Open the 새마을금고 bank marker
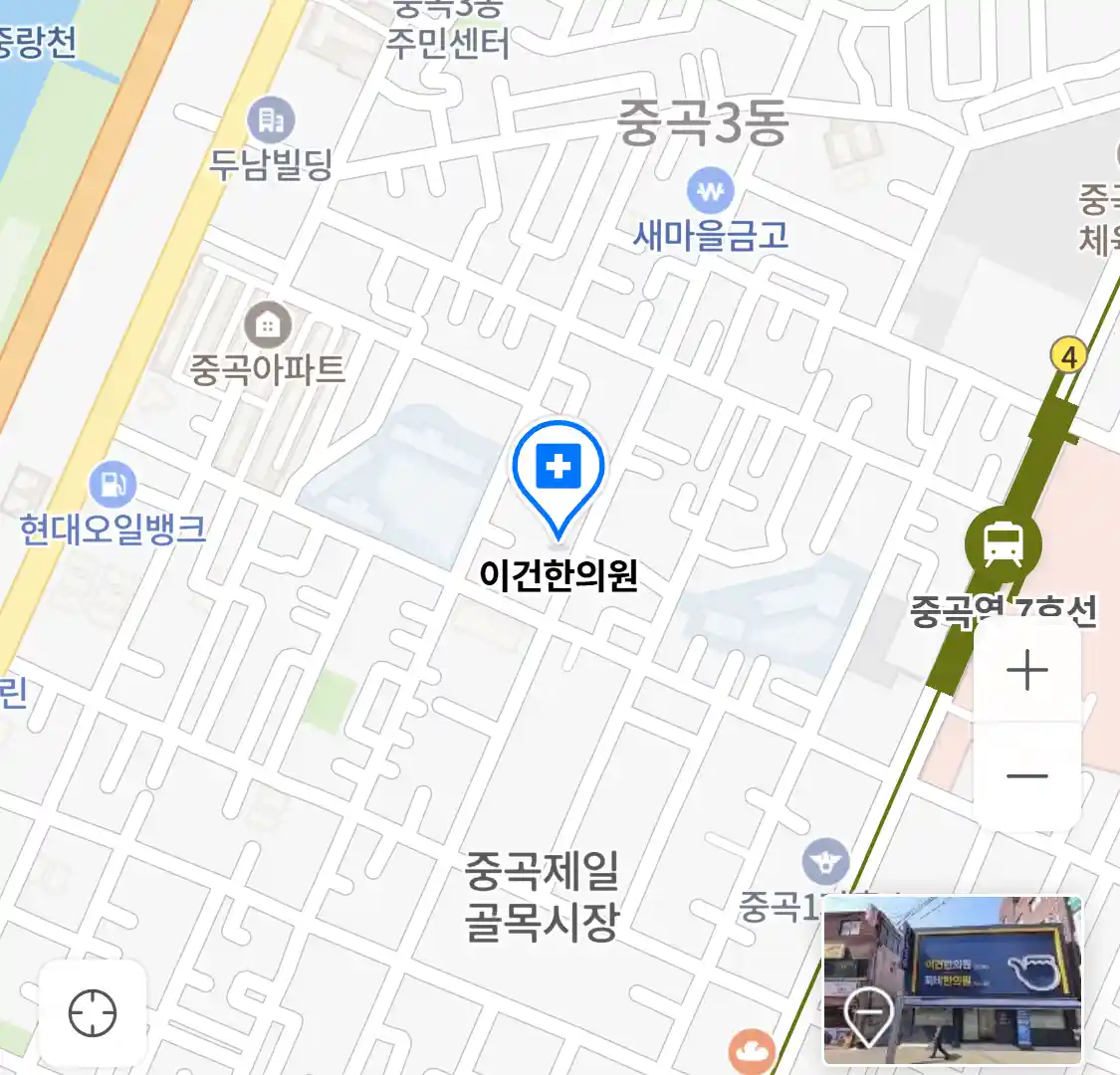The image size is (1120, 1075). (x=710, y=192)
